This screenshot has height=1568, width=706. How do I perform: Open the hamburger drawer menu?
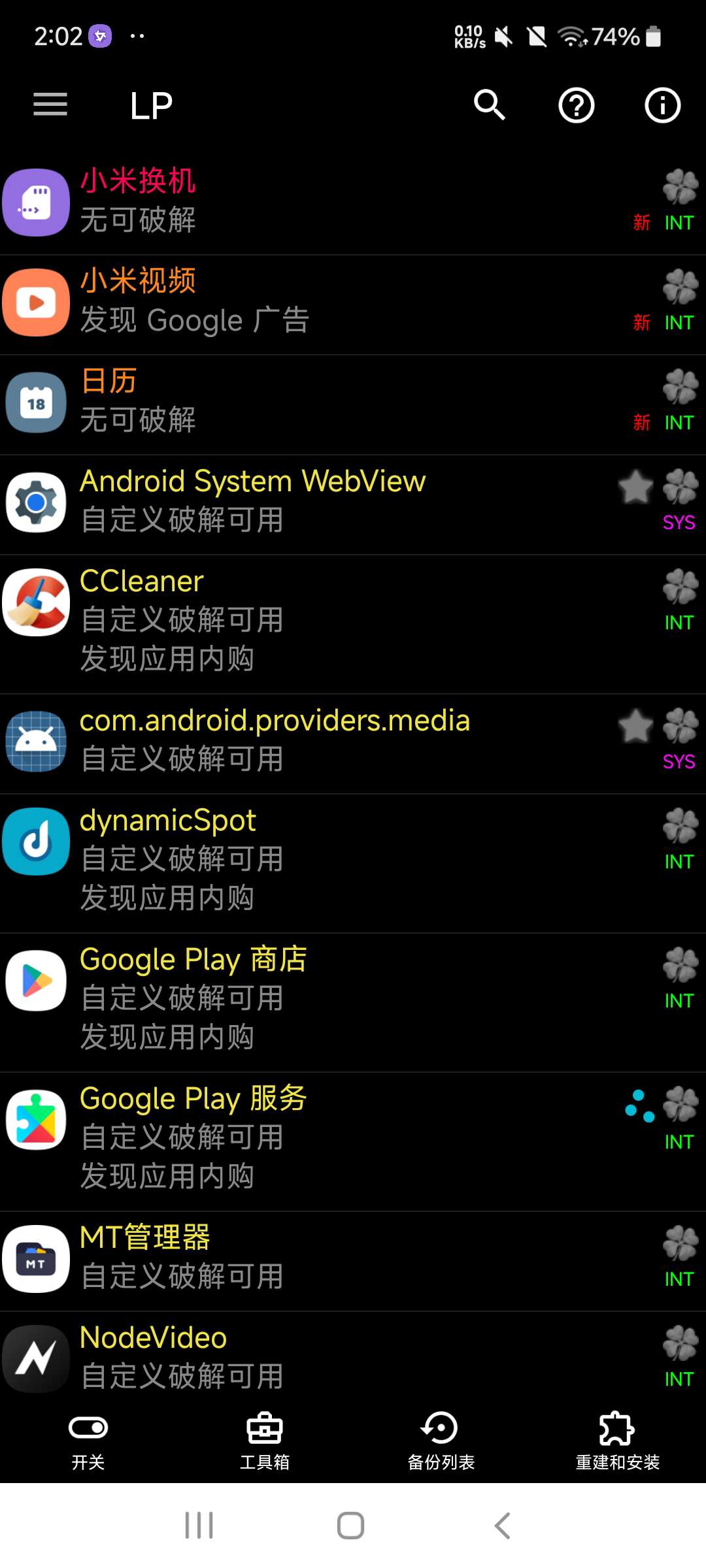[50, 105]
